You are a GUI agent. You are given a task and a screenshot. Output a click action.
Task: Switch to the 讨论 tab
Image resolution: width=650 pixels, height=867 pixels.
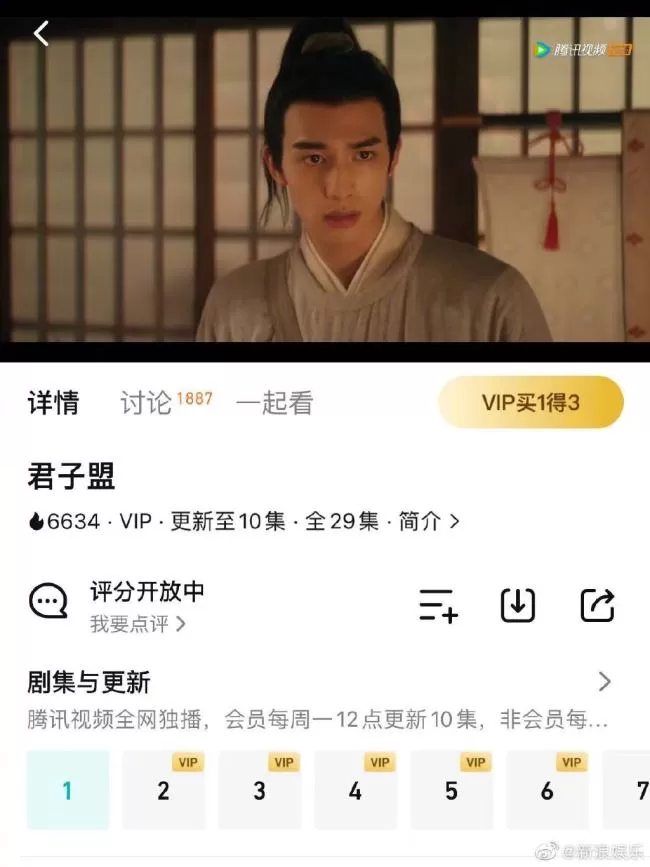click(x=146, y=403)
